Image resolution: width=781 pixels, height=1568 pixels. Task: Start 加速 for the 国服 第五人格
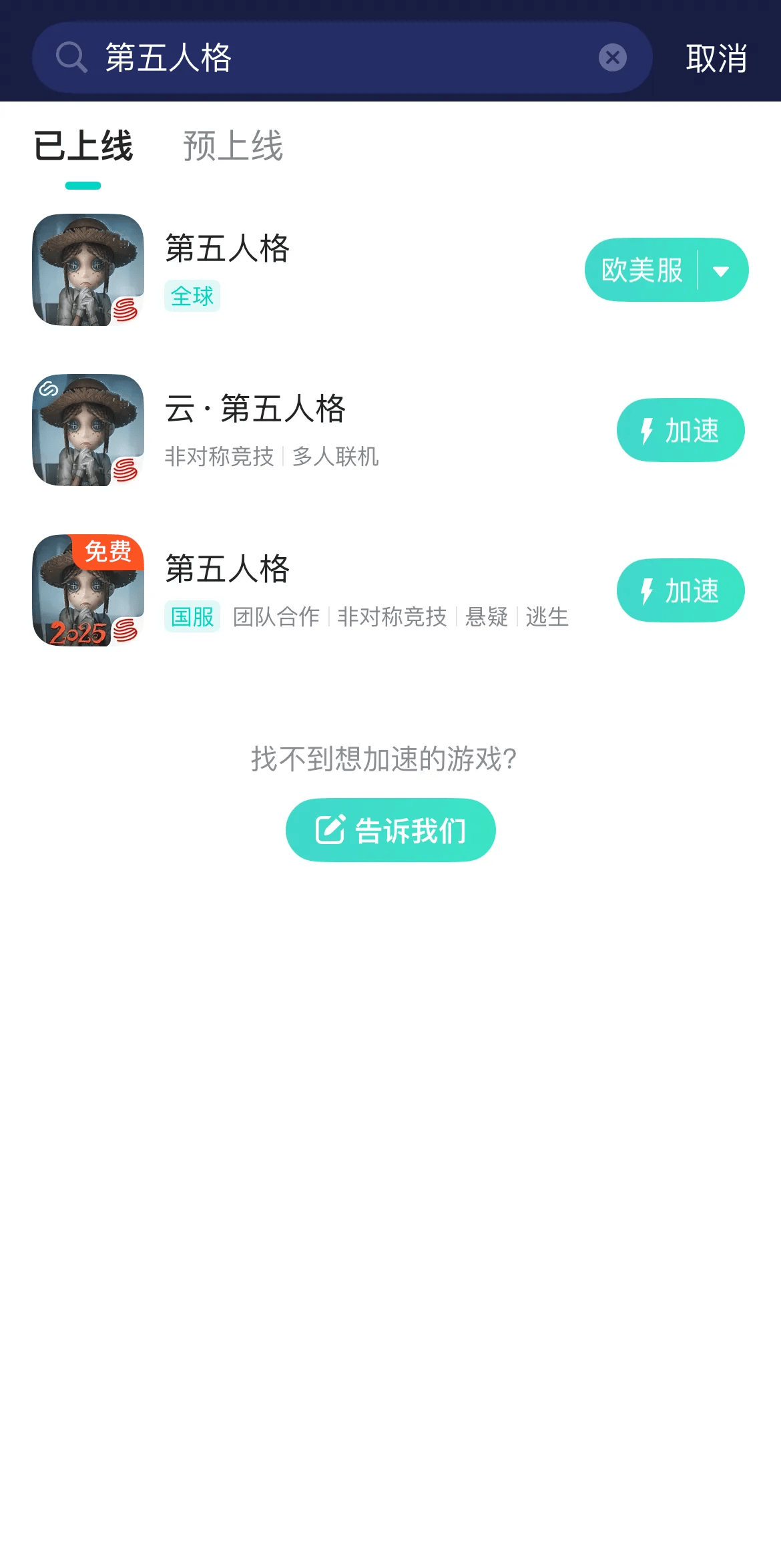click(680, 591)
